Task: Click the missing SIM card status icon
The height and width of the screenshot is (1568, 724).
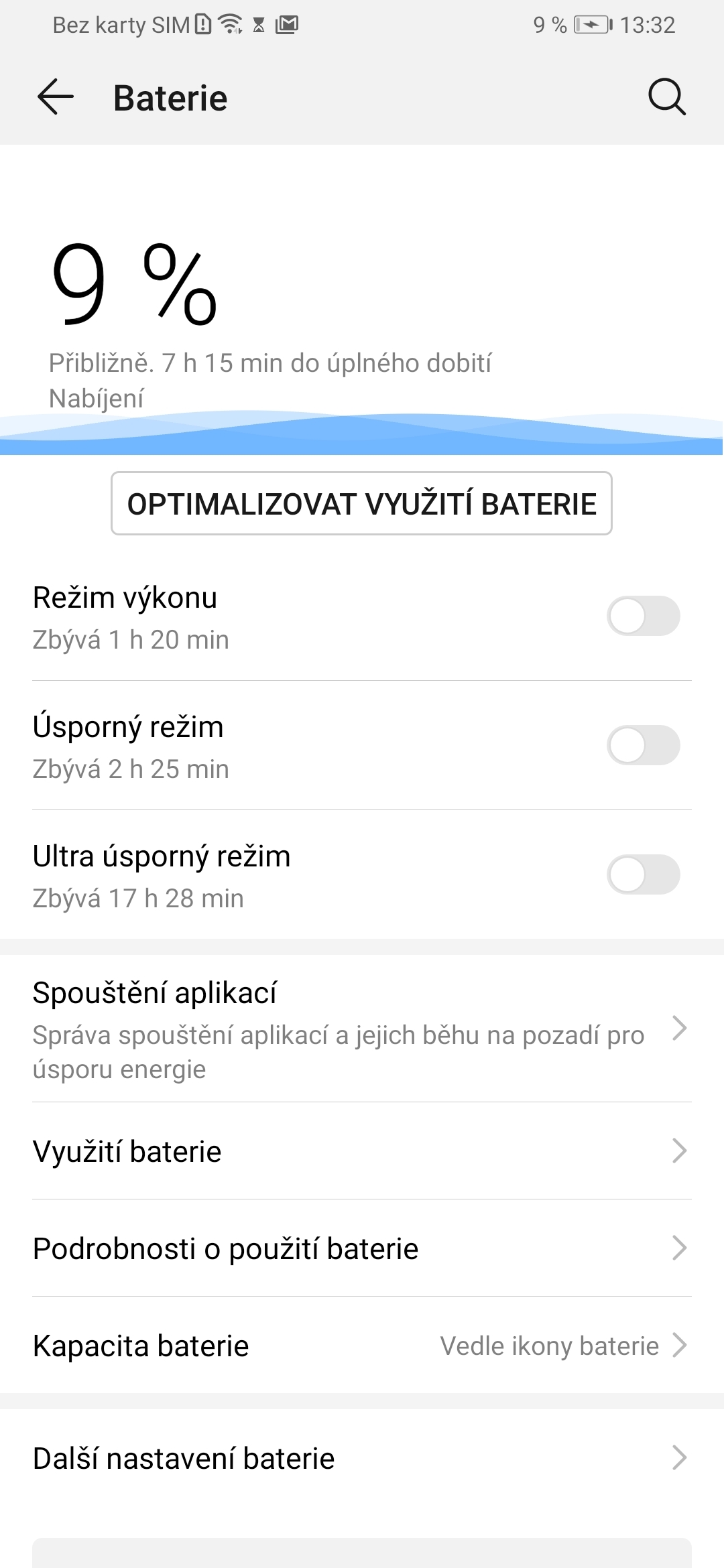Action: point(202,24)
